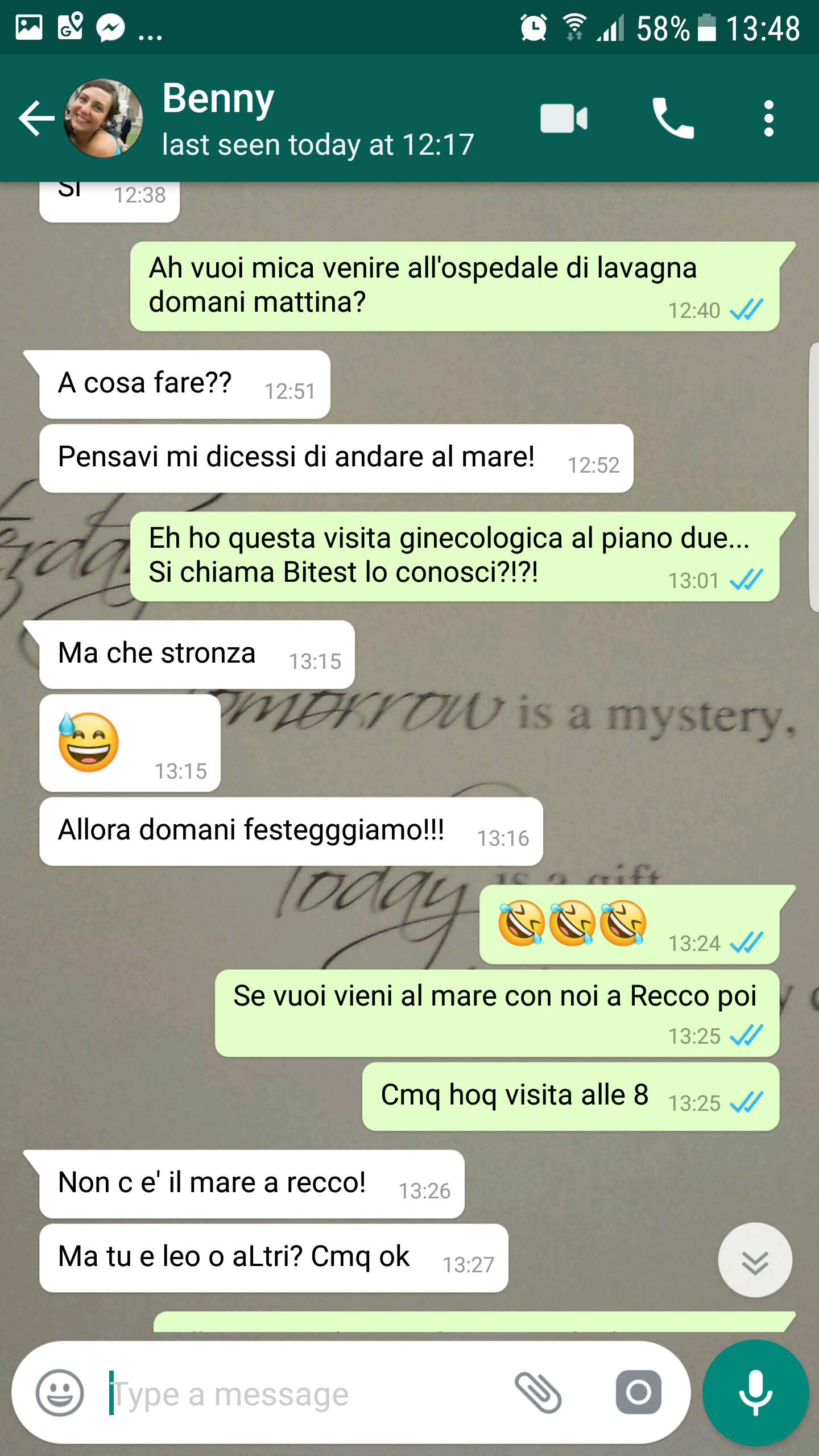Attach a file with the paperclip
This screenshot has width=819, height=1456.
[x=538, y=1392]
